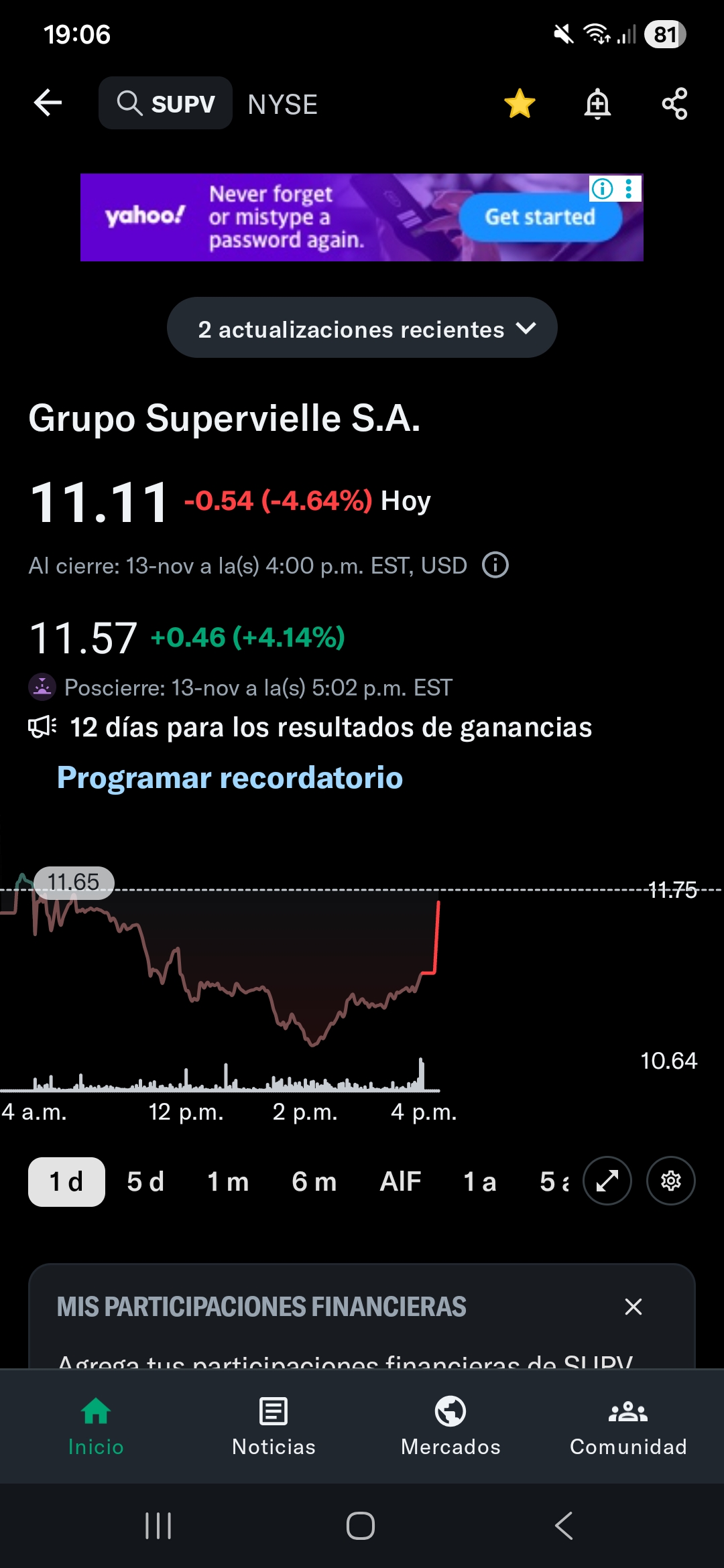
Task: Select the 1a chart range
Action: click(x=481, y=1181)
